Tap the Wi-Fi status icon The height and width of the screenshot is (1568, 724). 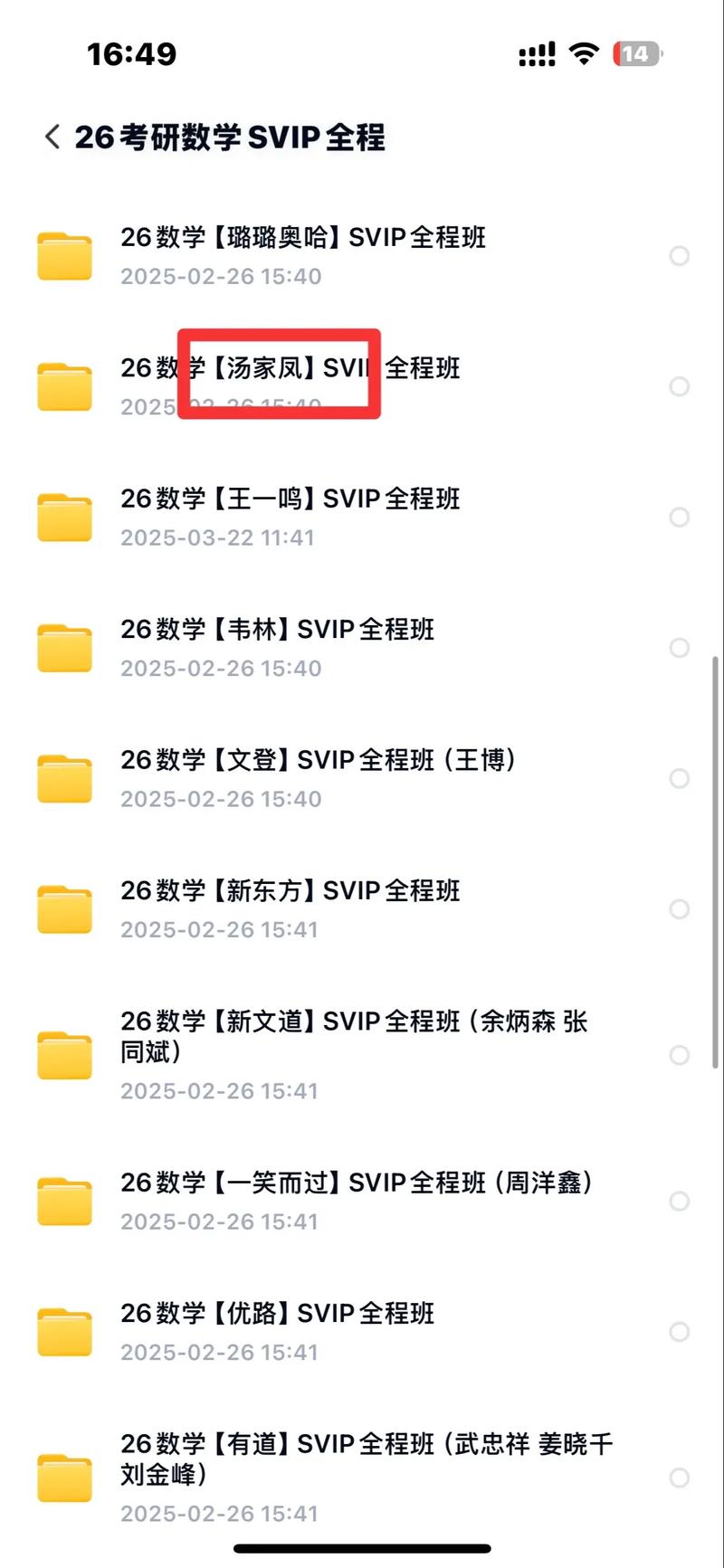pos(585,54)
